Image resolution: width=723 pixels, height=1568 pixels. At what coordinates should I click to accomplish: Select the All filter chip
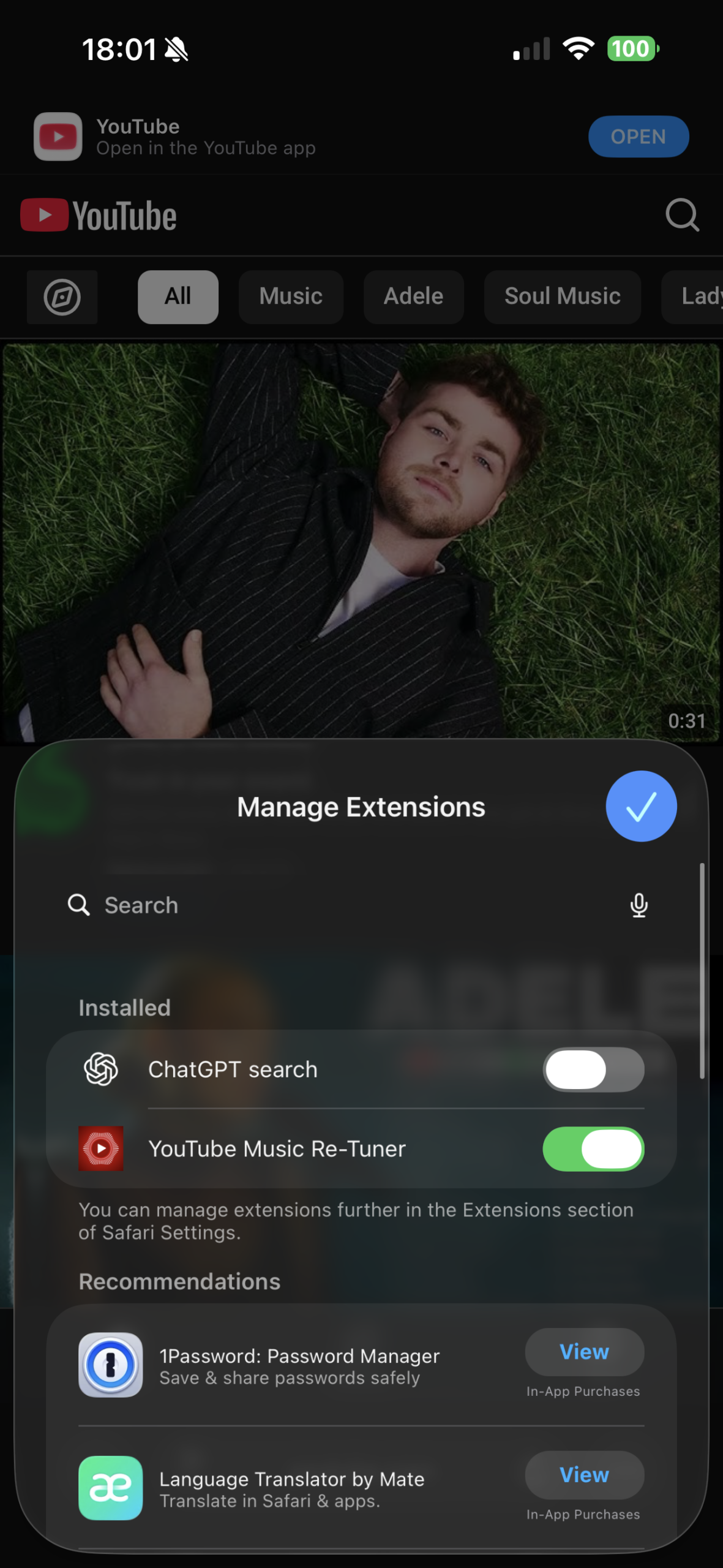[x=178, y=297]
